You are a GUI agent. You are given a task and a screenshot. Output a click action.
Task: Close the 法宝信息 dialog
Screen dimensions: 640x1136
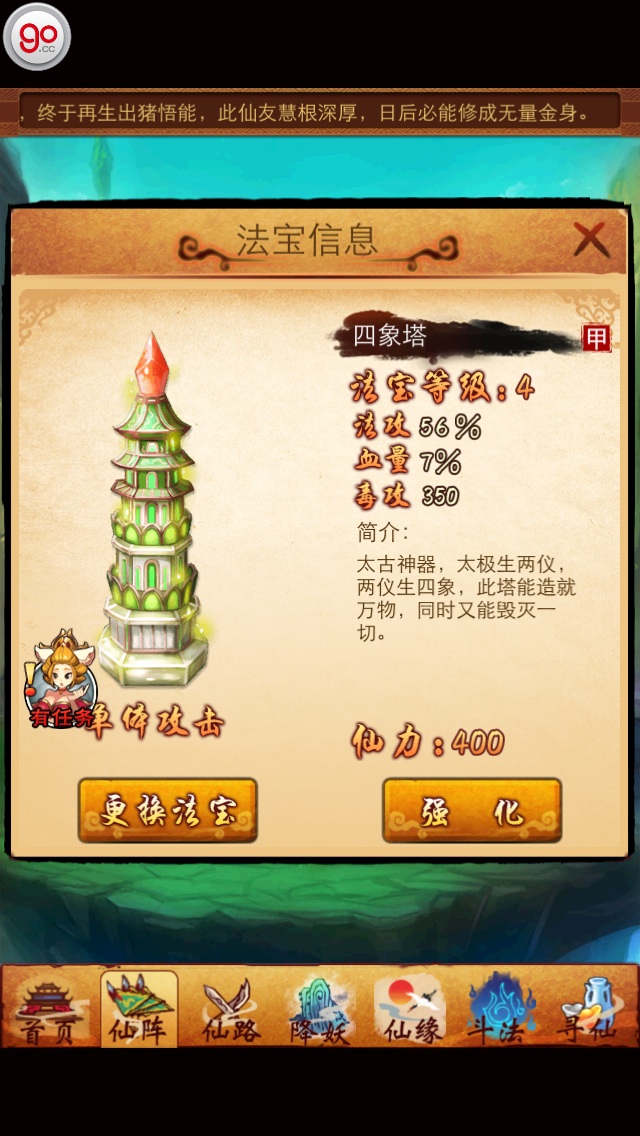590,241
